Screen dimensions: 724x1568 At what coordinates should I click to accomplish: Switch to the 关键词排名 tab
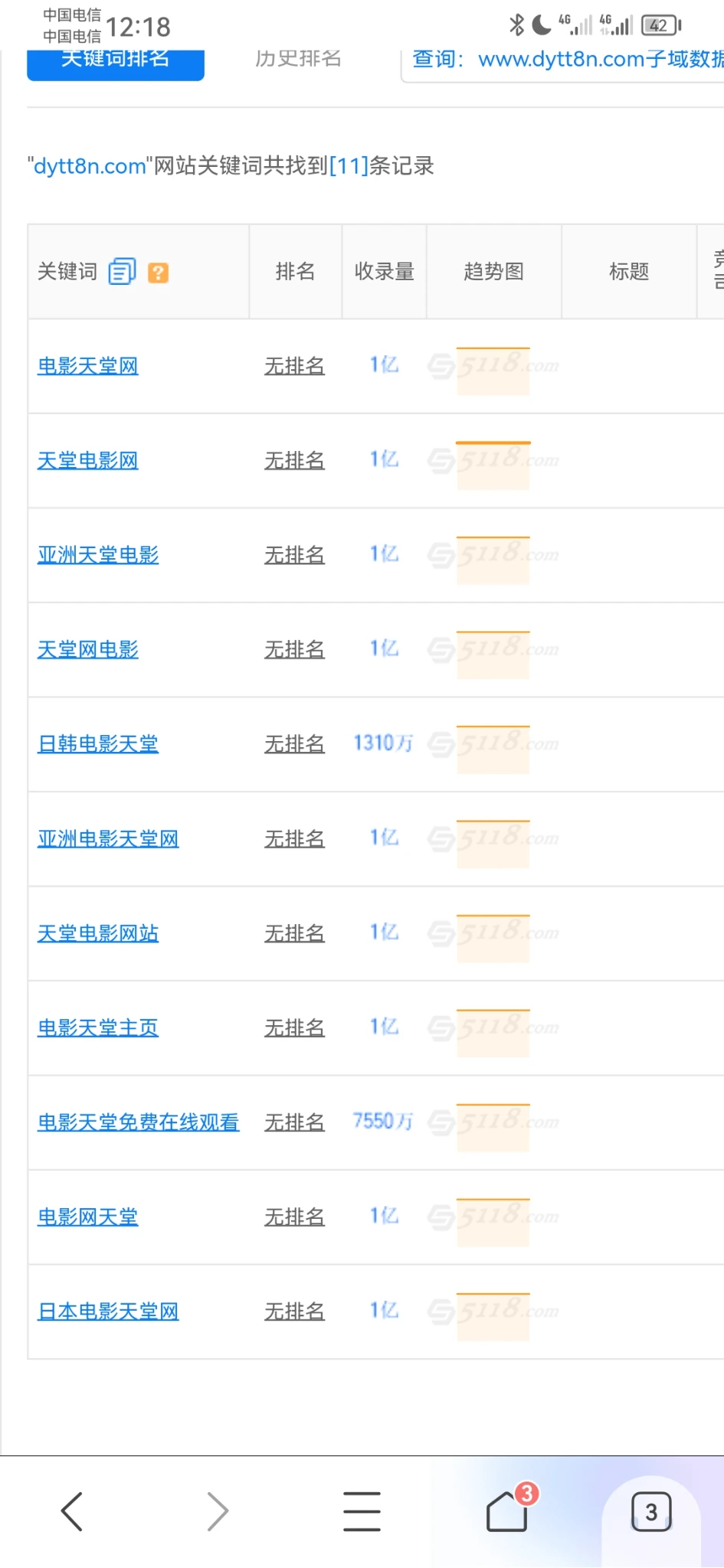(x=115, y=63)
